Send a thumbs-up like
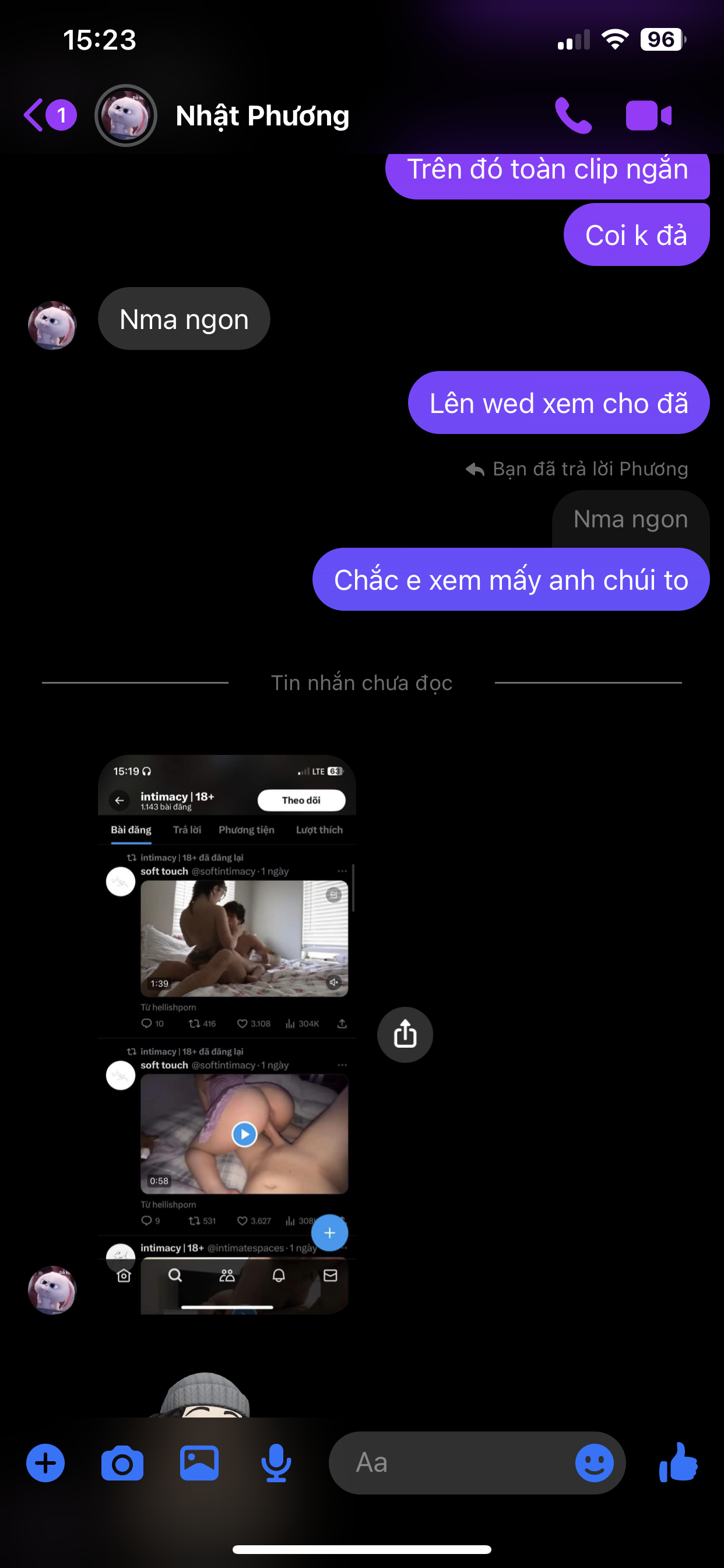 [678, 1462]
